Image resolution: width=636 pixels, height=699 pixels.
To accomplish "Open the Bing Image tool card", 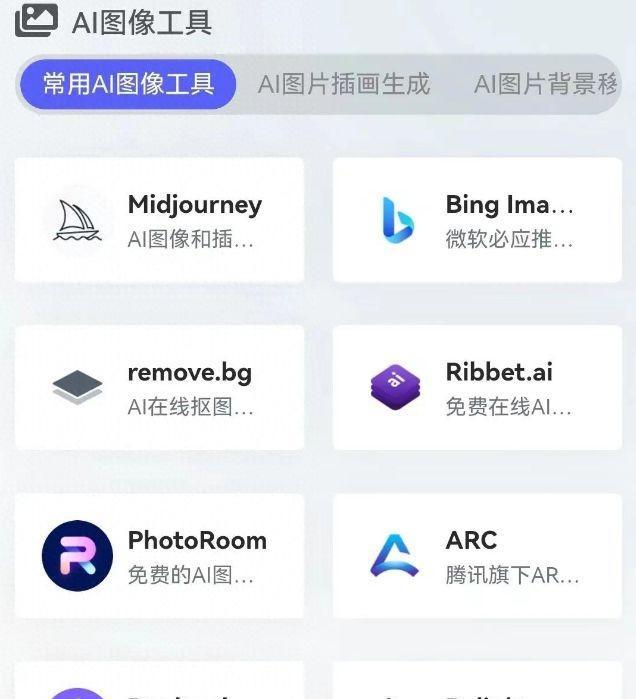I will click(x=477, y=220).
